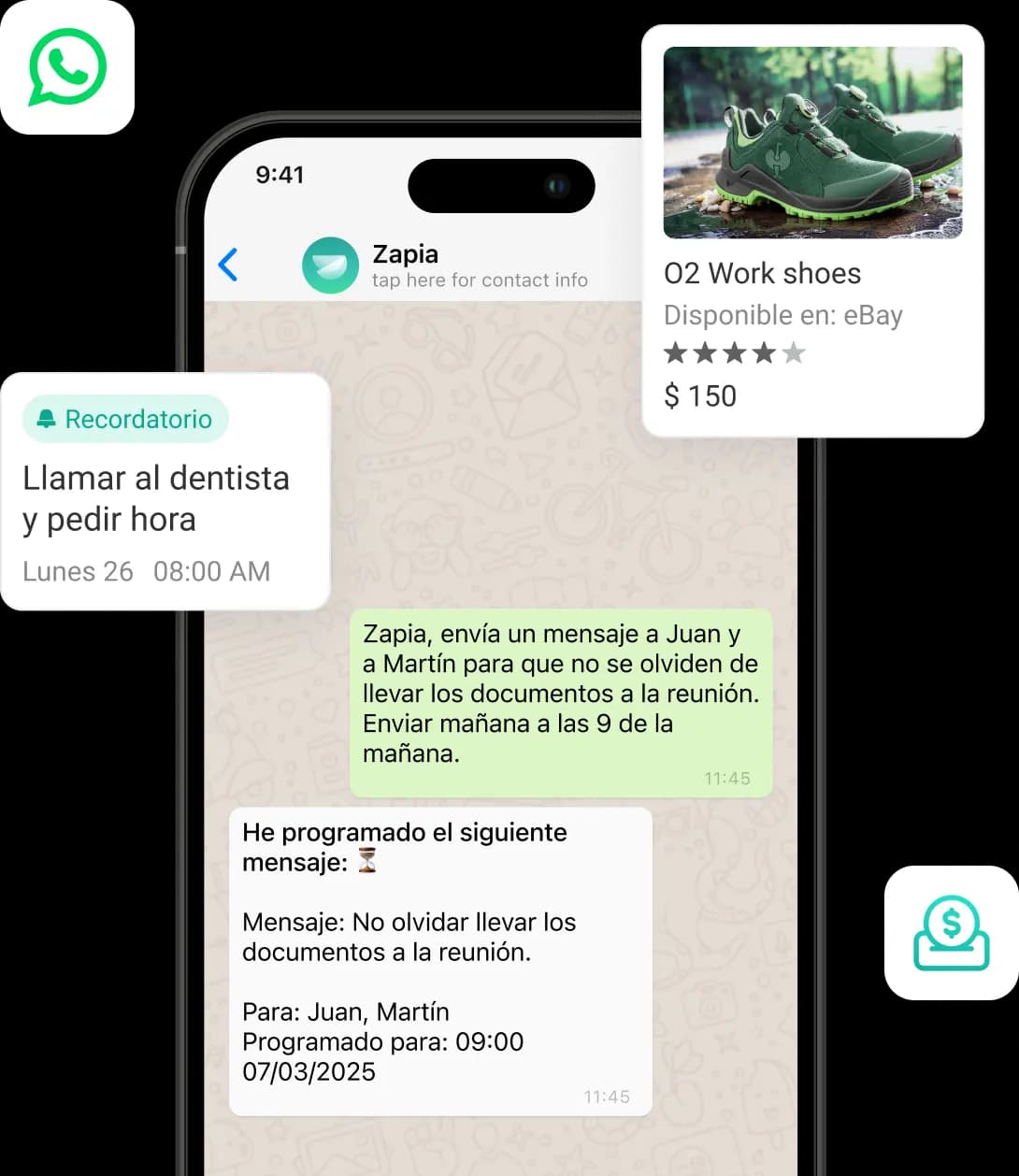Expand the O2 Work shoes product card
1019x1176 pixels.
812,229
